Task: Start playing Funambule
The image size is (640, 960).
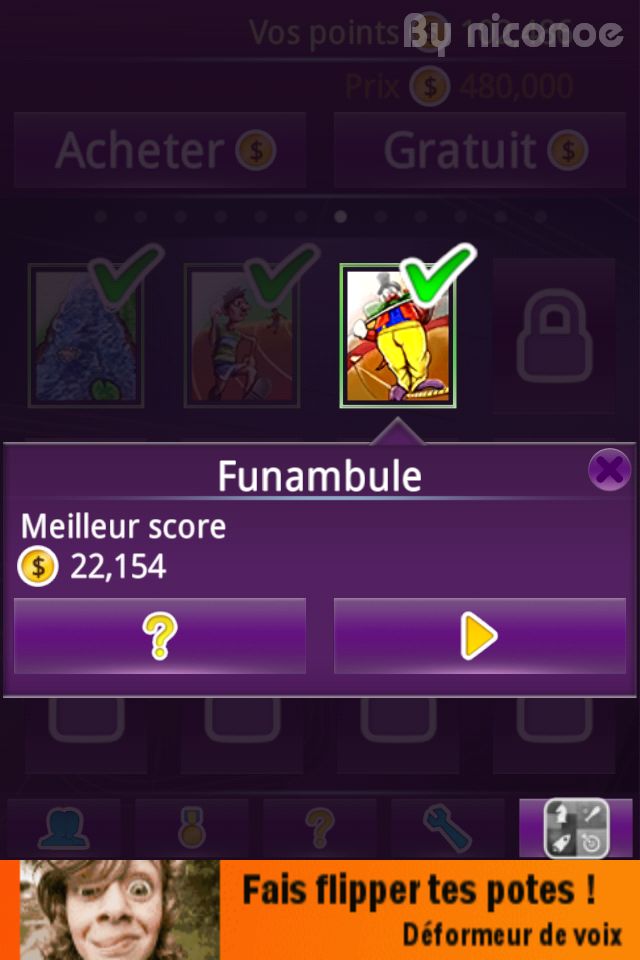Action: (479, 636)
